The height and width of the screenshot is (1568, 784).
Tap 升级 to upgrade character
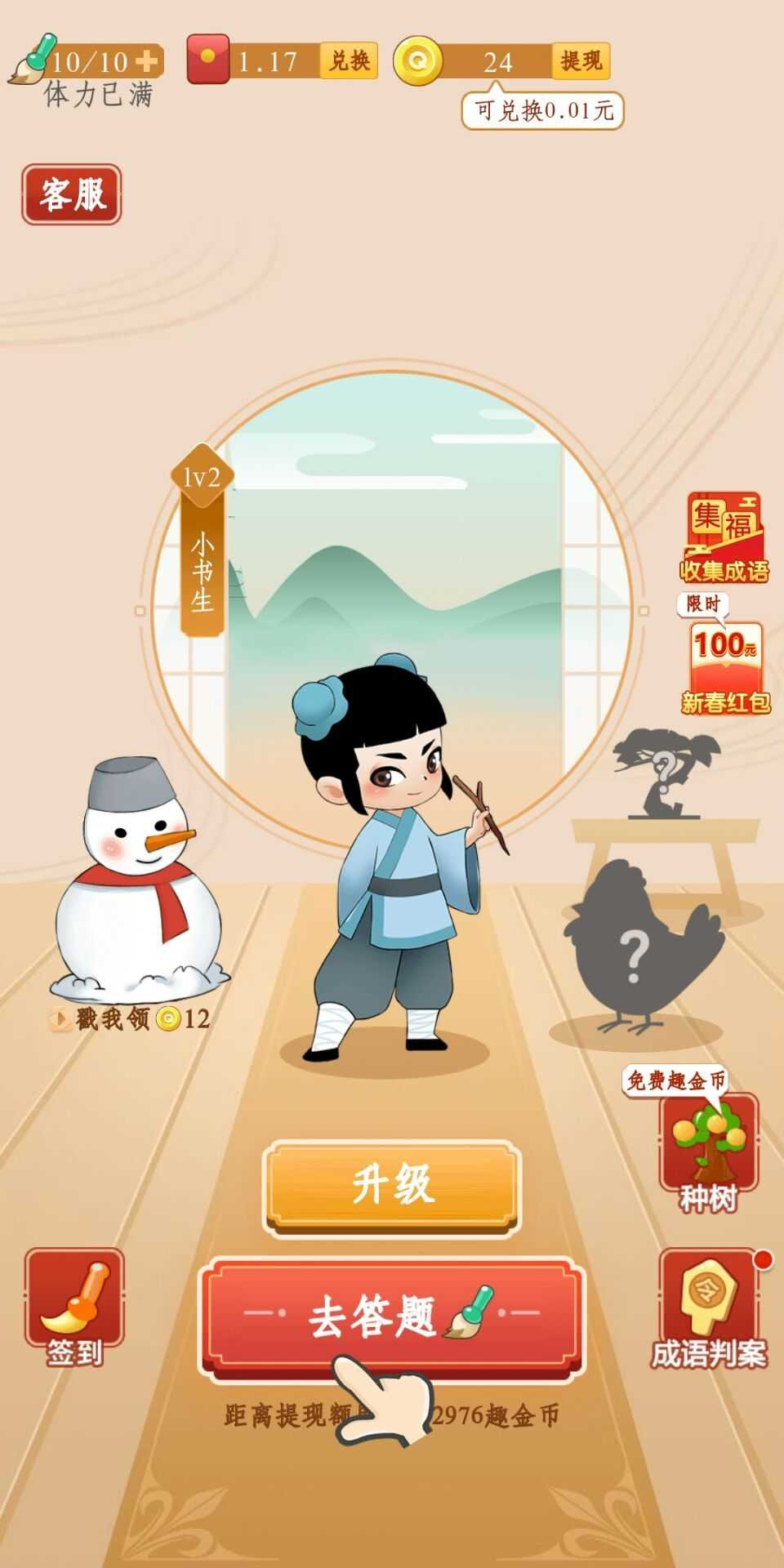(x=392, y=1186)
